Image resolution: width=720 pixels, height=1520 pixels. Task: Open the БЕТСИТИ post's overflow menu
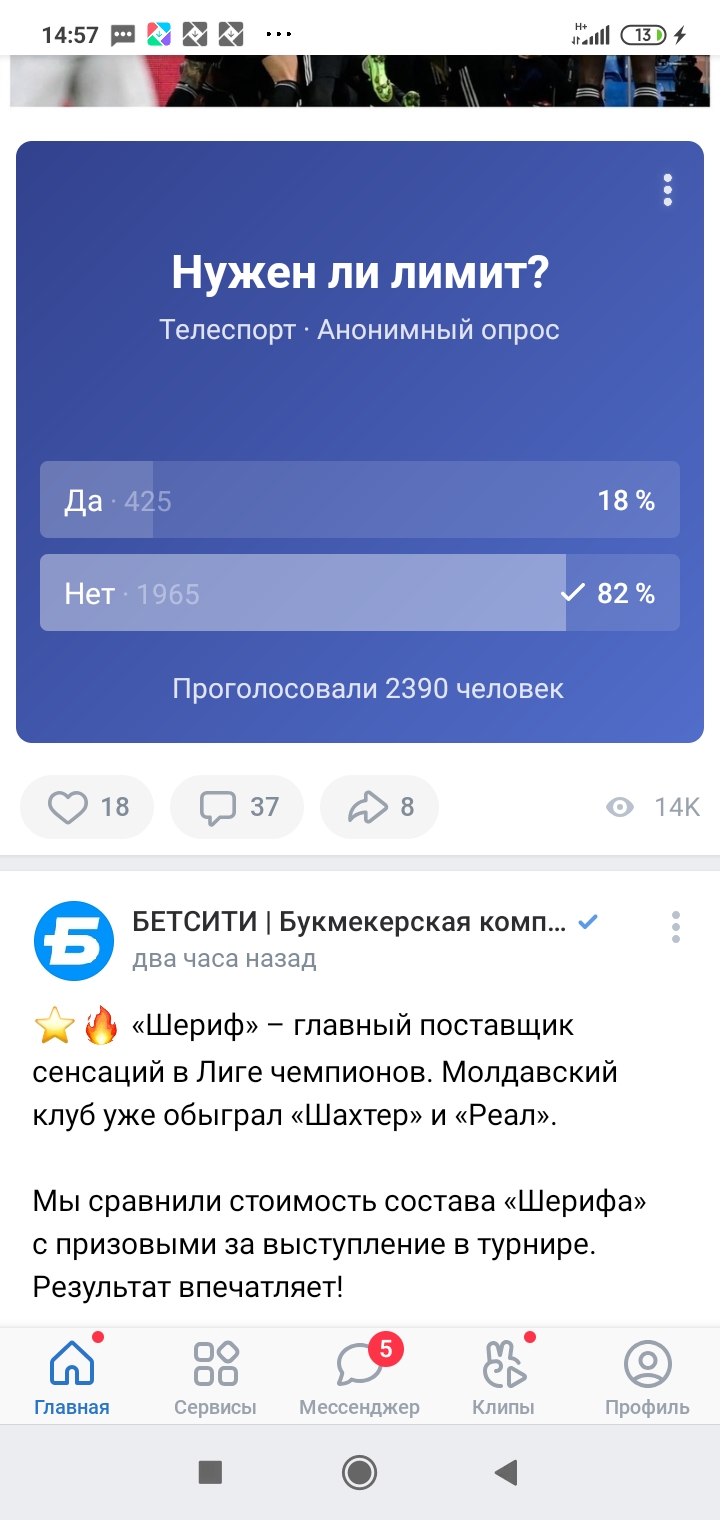(676, 927)
